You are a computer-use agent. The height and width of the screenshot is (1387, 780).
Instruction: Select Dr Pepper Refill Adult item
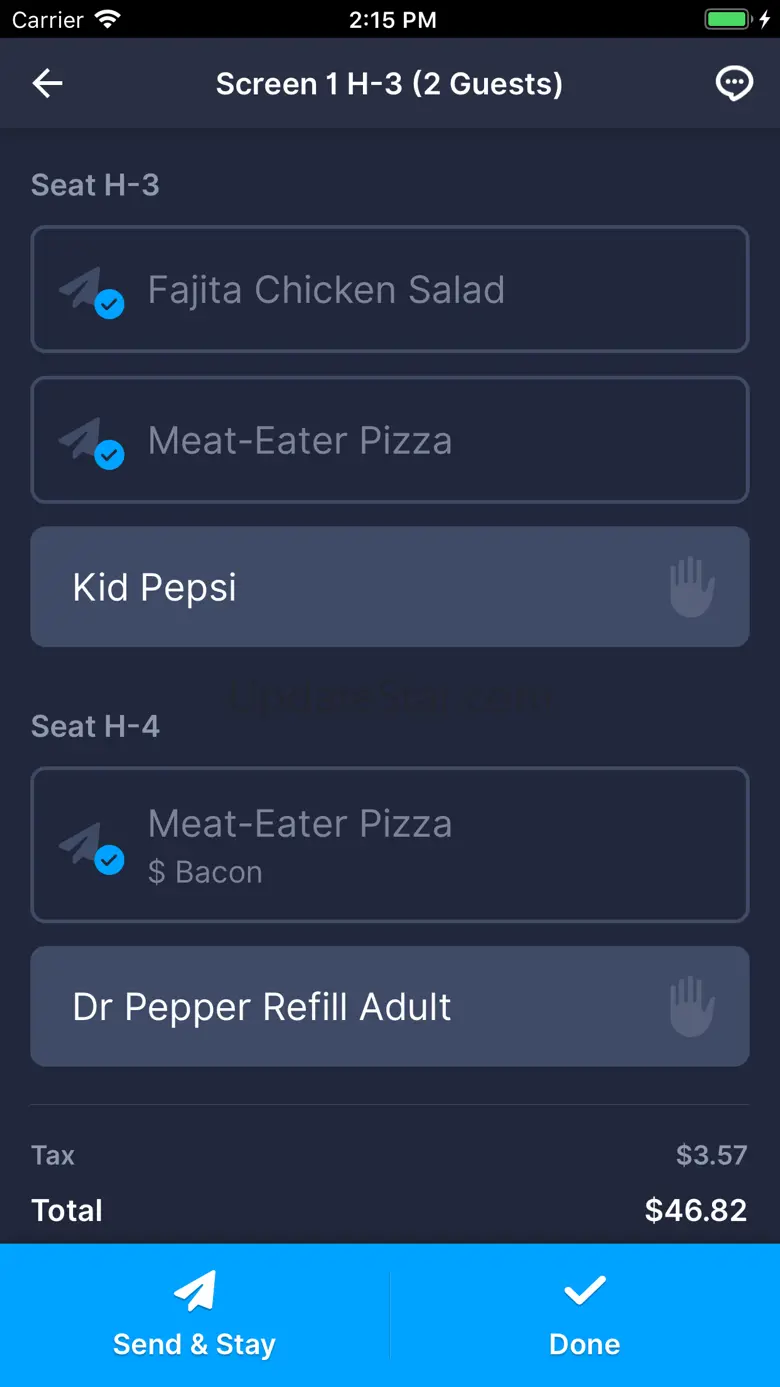pyautogui.click(x=390, y=1006)
